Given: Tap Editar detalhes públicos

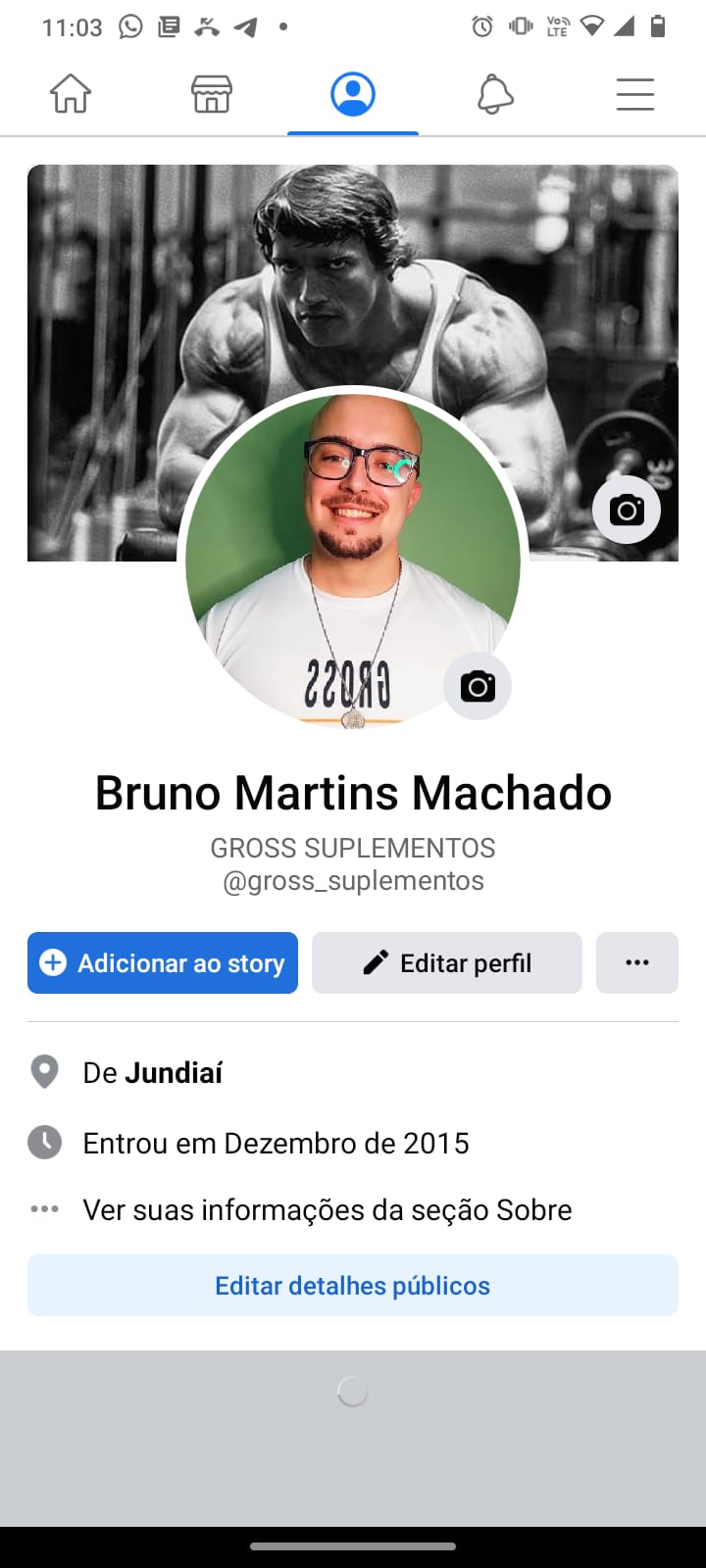Looking at the screenshot, I should (x=353, y=1285).
